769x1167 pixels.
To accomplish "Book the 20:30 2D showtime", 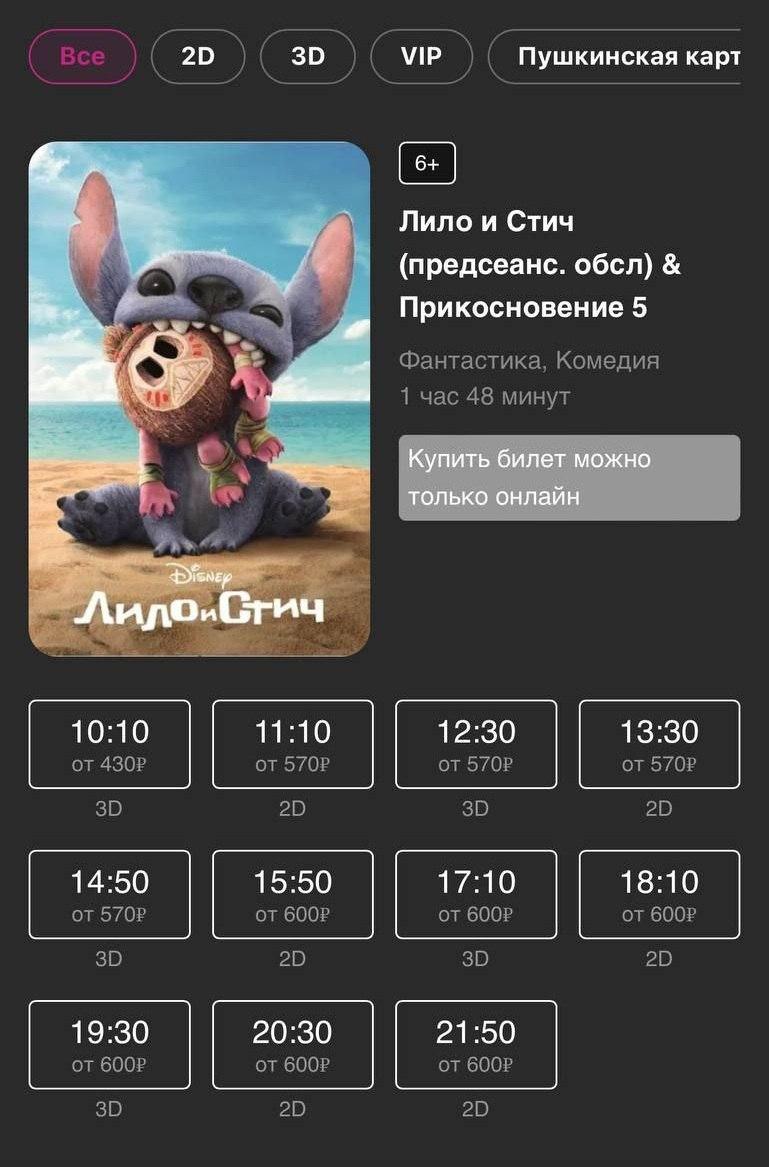I will (292, 1045).
